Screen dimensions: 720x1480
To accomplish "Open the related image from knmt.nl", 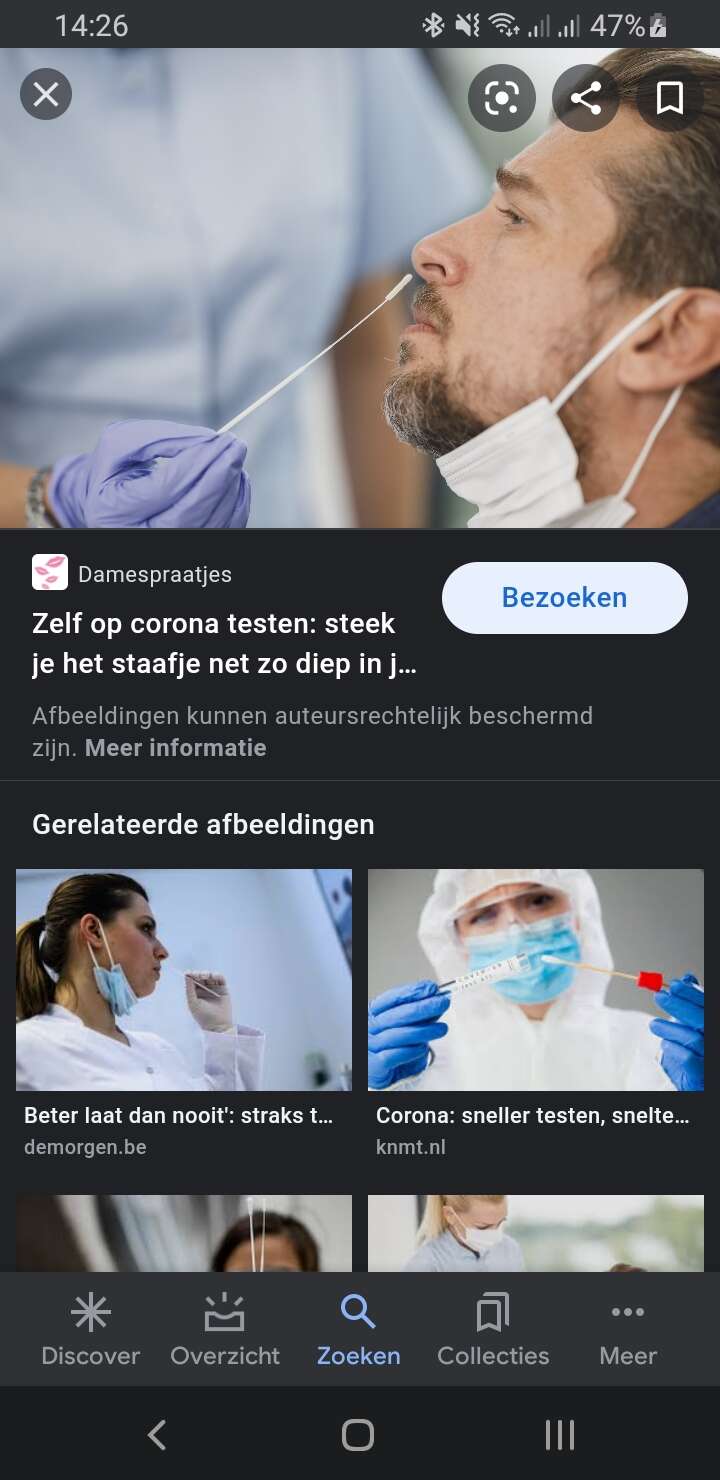I will [x=536, y=980].
